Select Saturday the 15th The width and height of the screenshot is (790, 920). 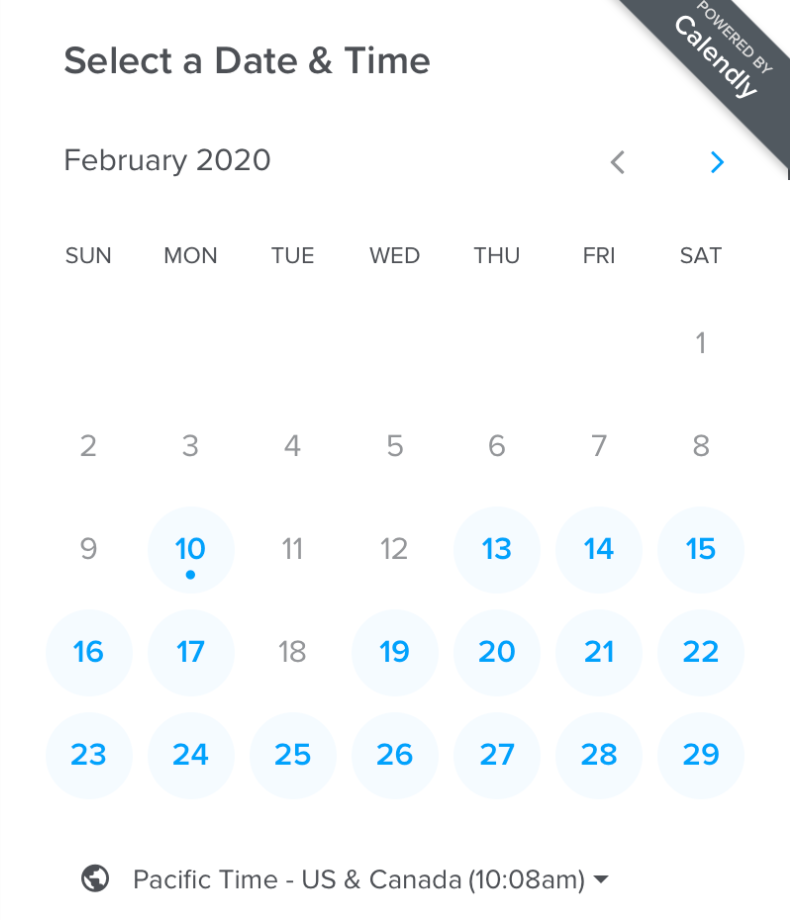pos(700,549)
